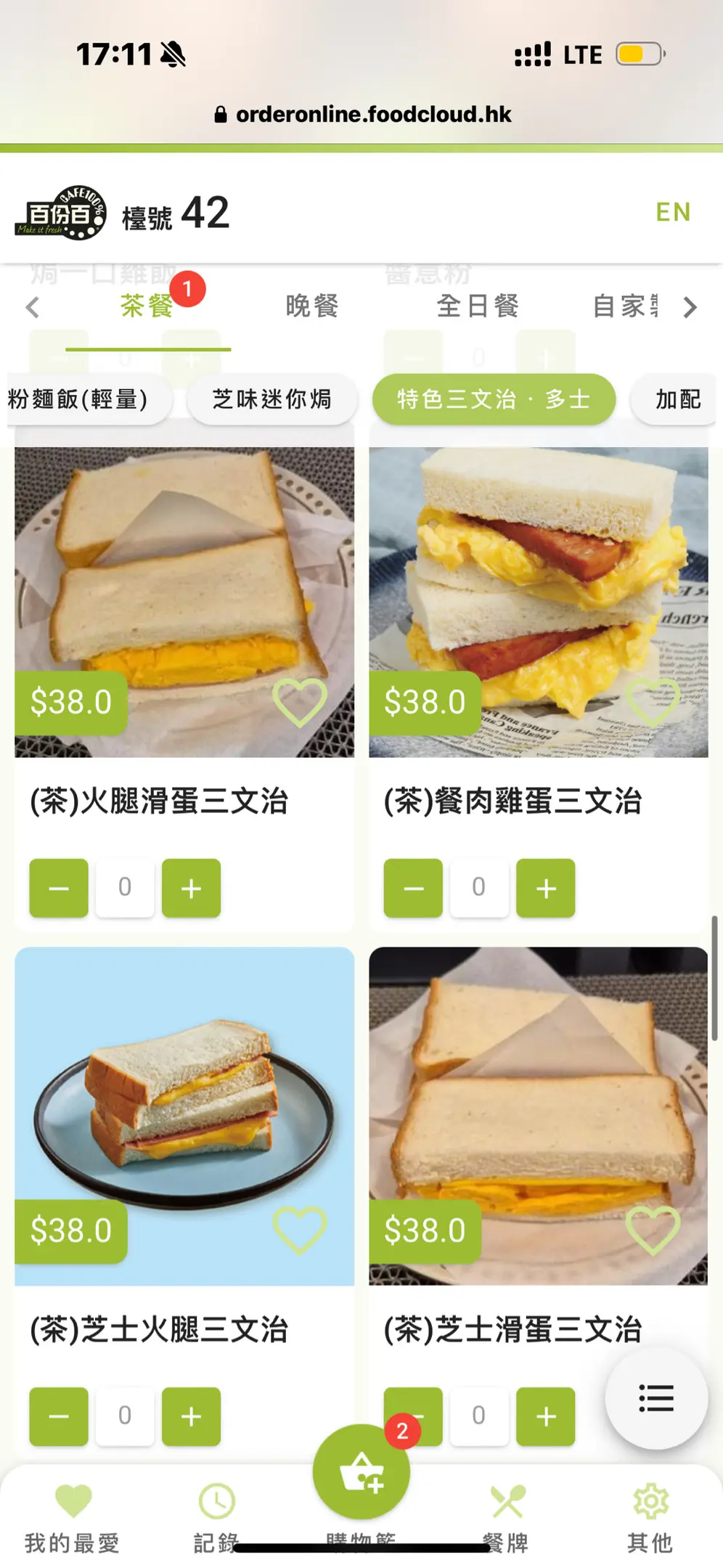Like the (茶)芝士火腿三文治 with the heart
The width and height of the screenshot is (723, 1568).
[x=299, y=1230]
